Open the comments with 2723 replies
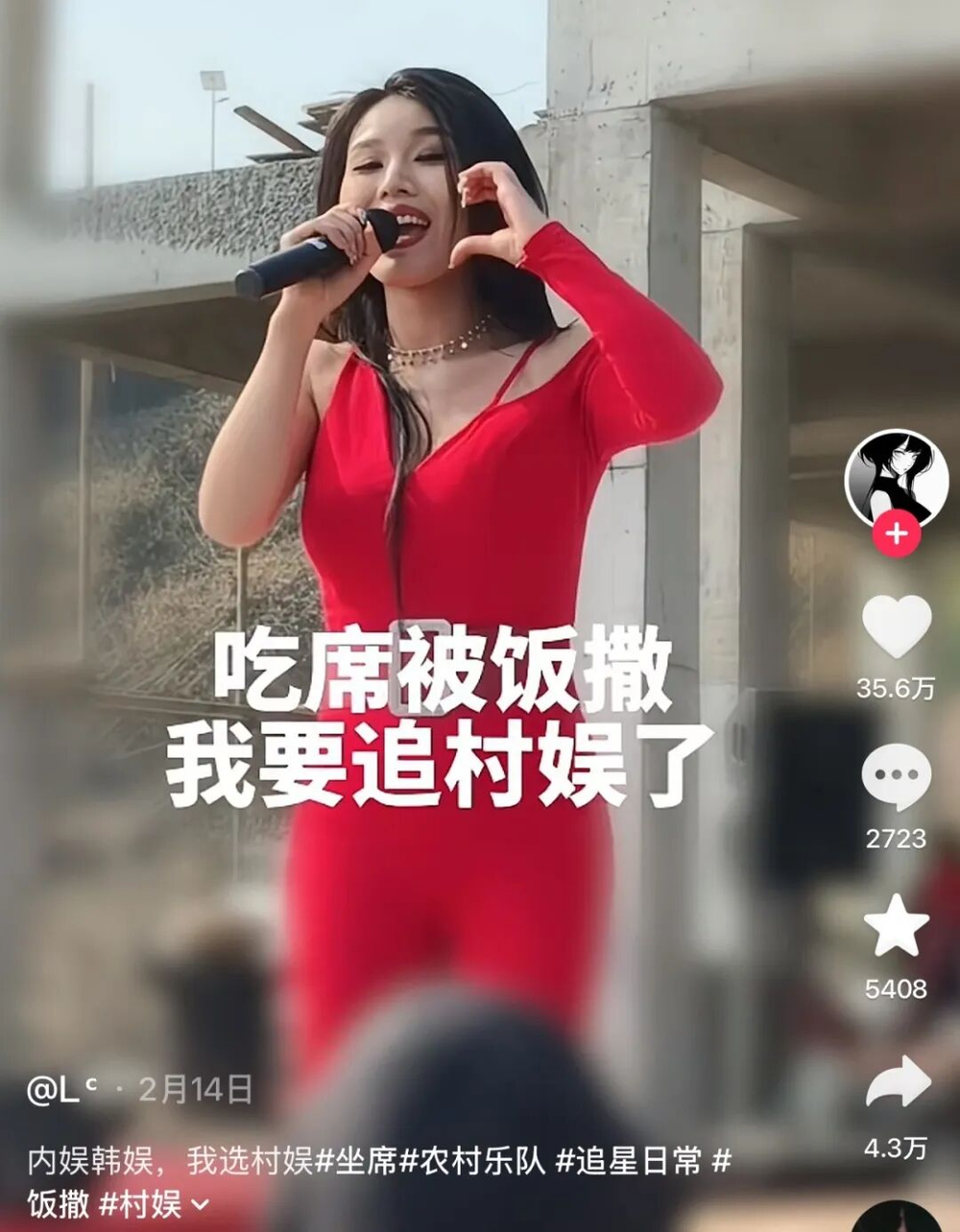960x1232 pixels. click(x=896, y=777)
